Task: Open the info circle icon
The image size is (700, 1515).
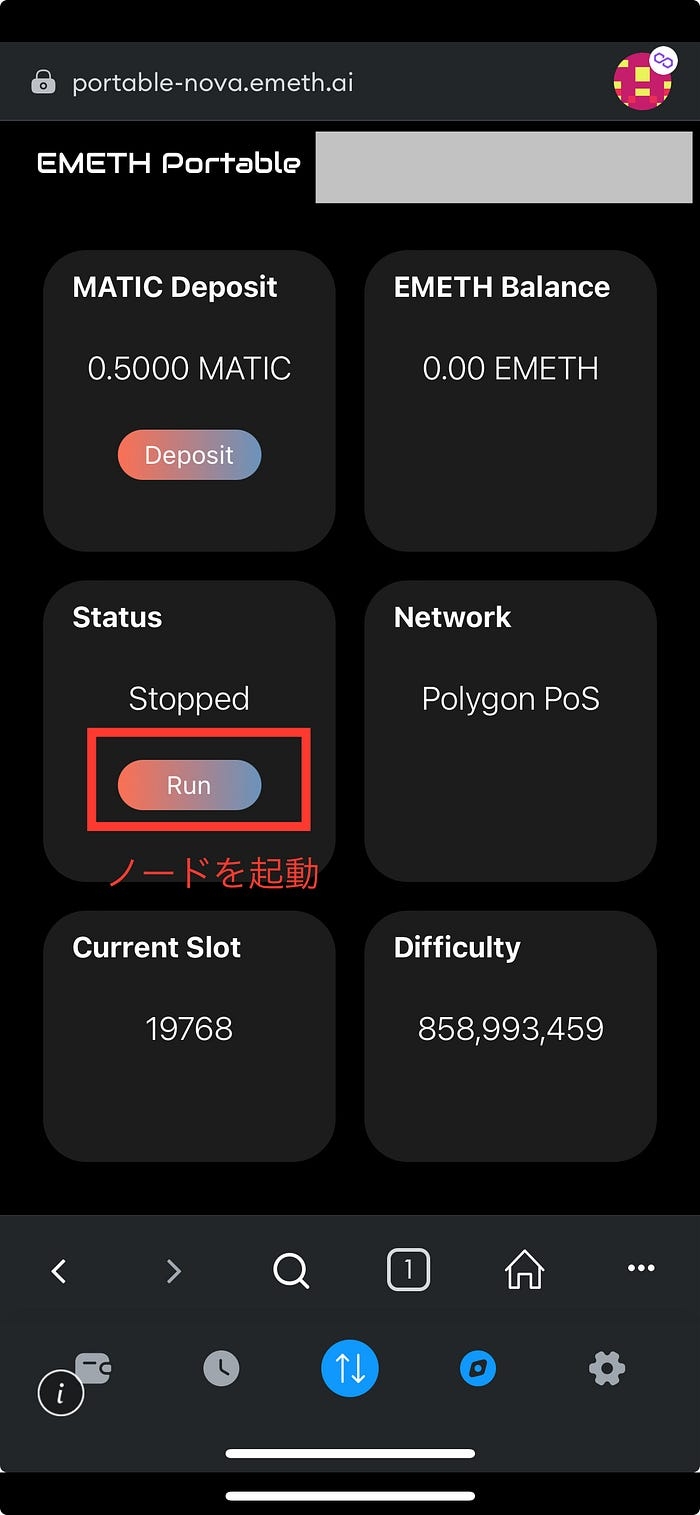Action: pos(60,1393)
